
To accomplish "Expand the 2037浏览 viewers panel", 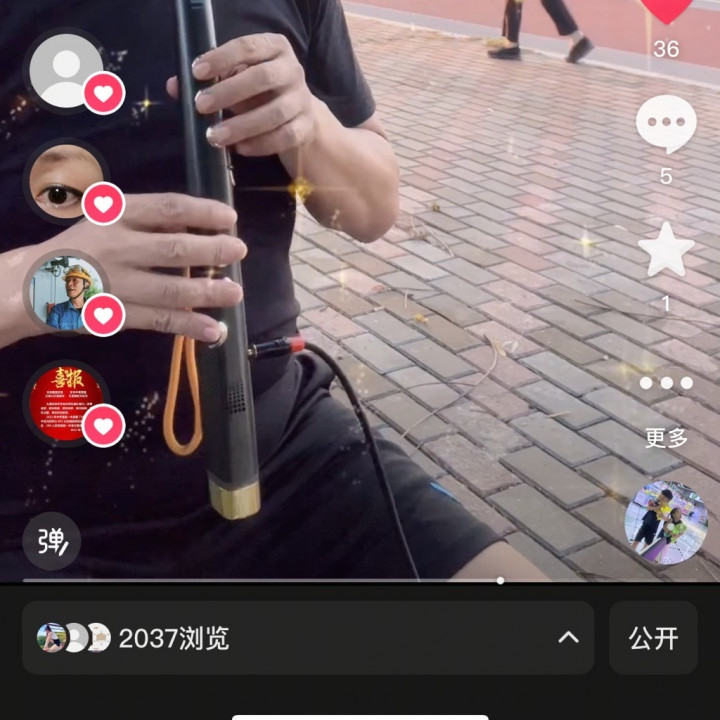I will [308, 638].
